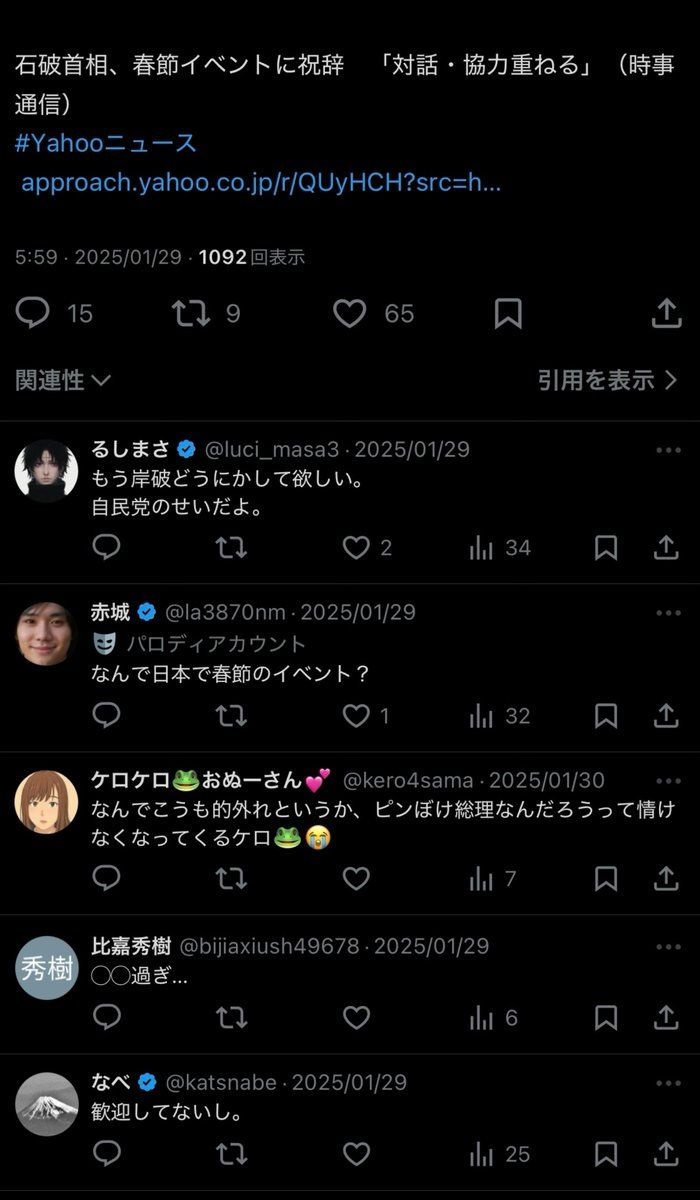Reply to 赤城's comment
Image resolution: width=700 pixels, height=1200 pixels.
107,716
